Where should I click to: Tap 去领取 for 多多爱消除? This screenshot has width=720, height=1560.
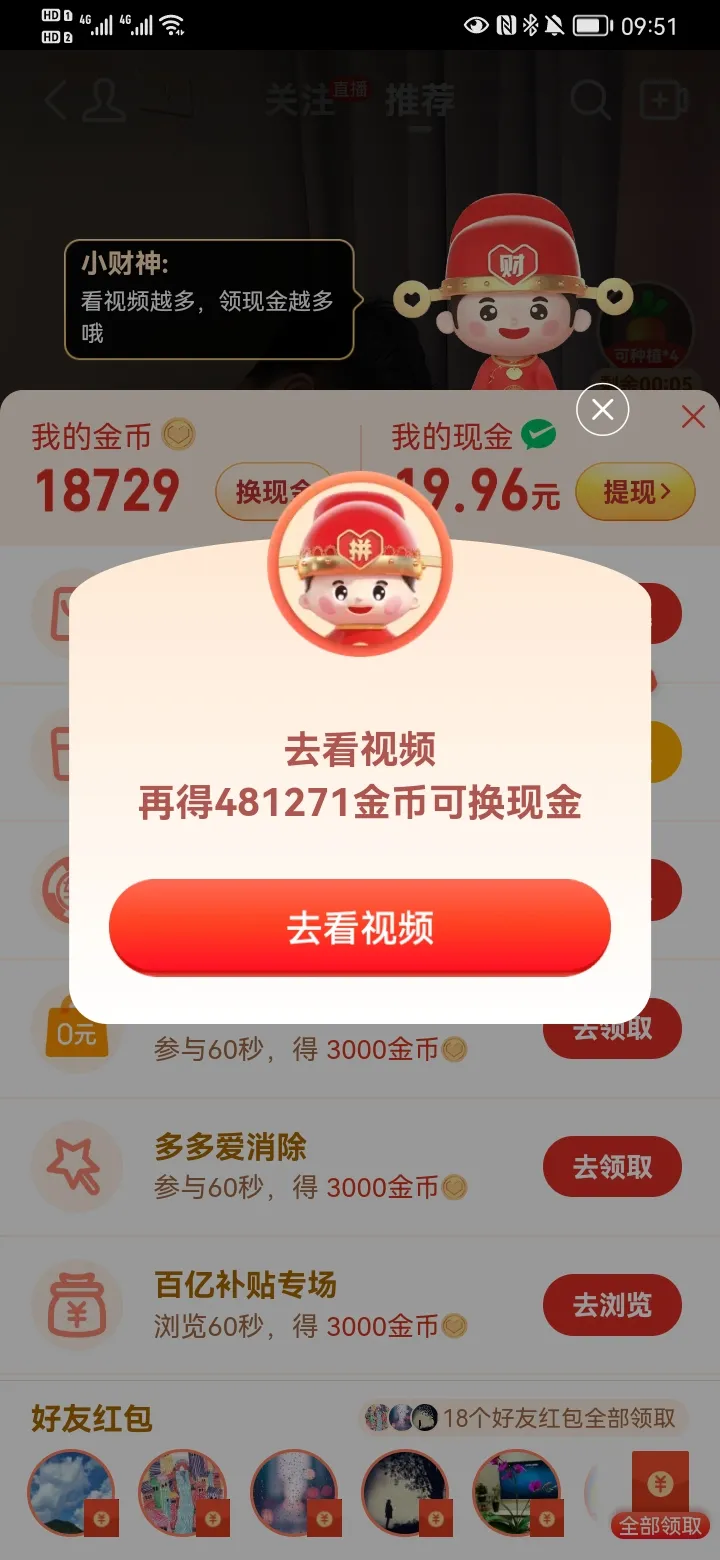[x=612, y=1166]
